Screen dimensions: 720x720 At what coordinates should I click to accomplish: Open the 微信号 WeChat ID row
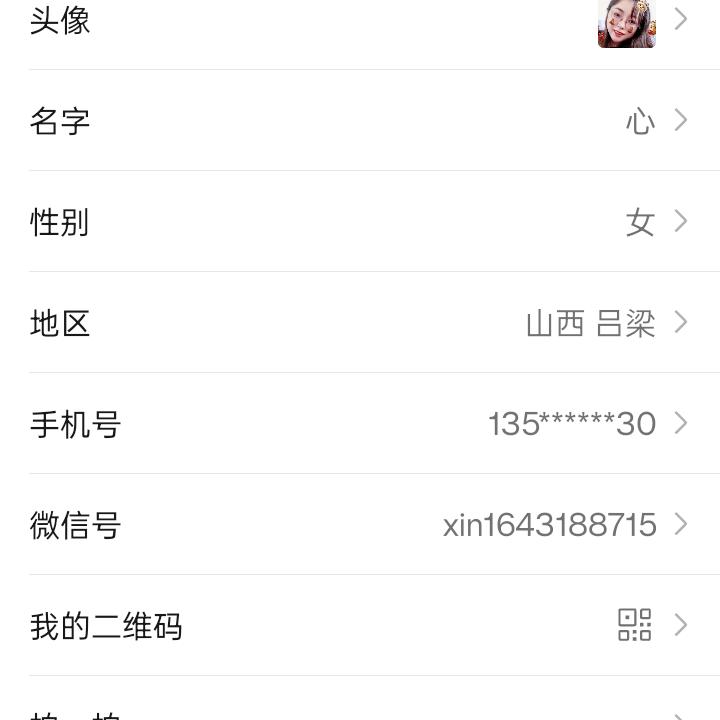360,525
